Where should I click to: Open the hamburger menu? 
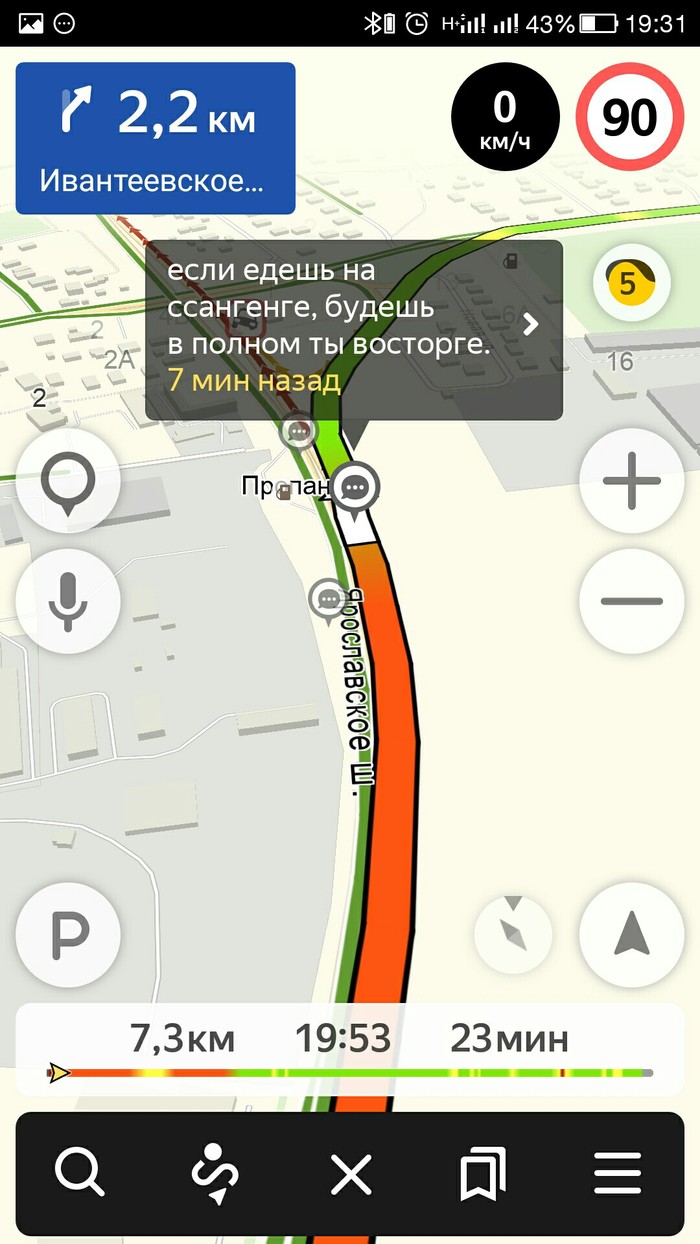pyautogui.click(x=617, y=1173)
